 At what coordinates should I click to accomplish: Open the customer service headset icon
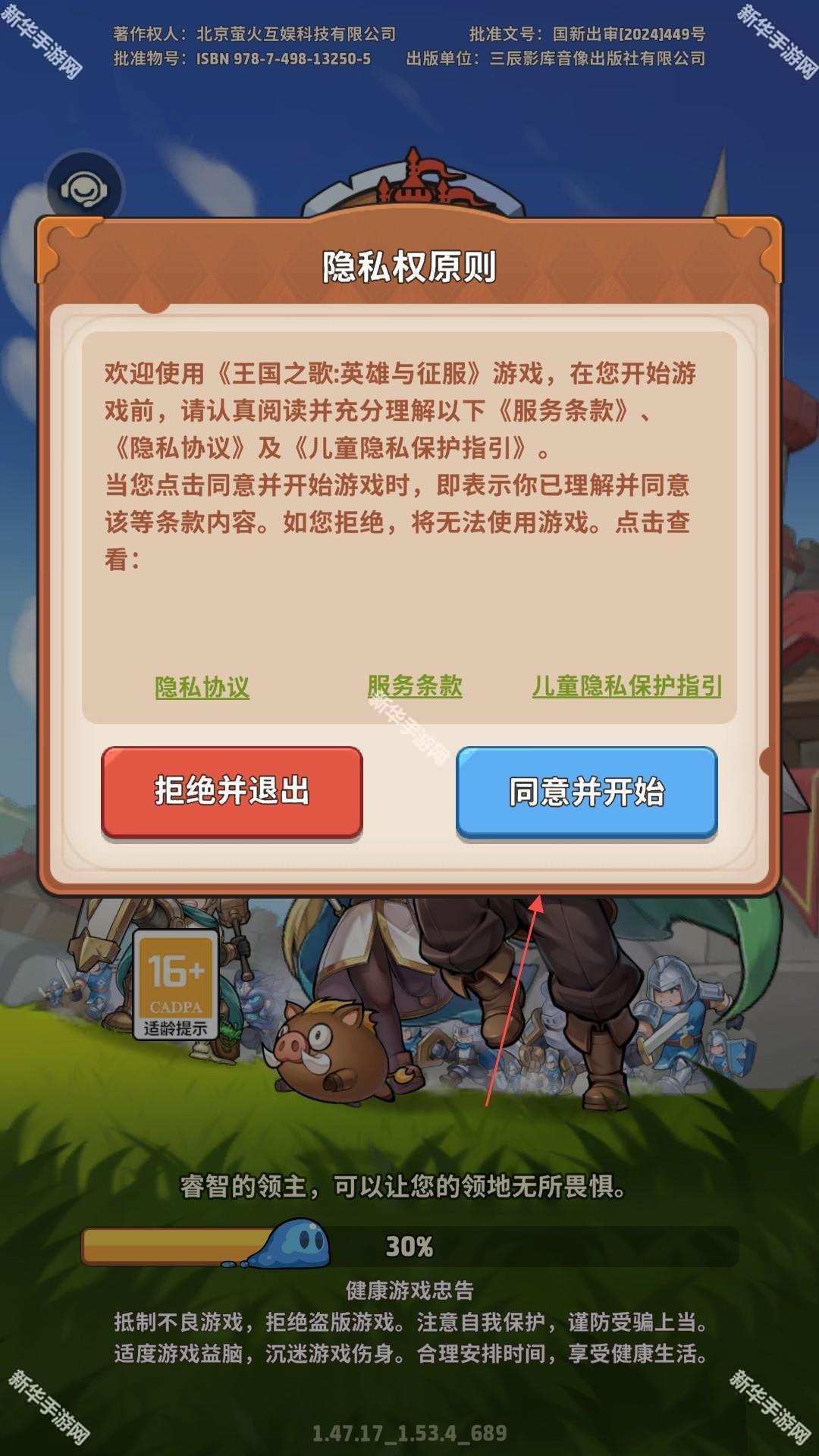pos(84,189)
